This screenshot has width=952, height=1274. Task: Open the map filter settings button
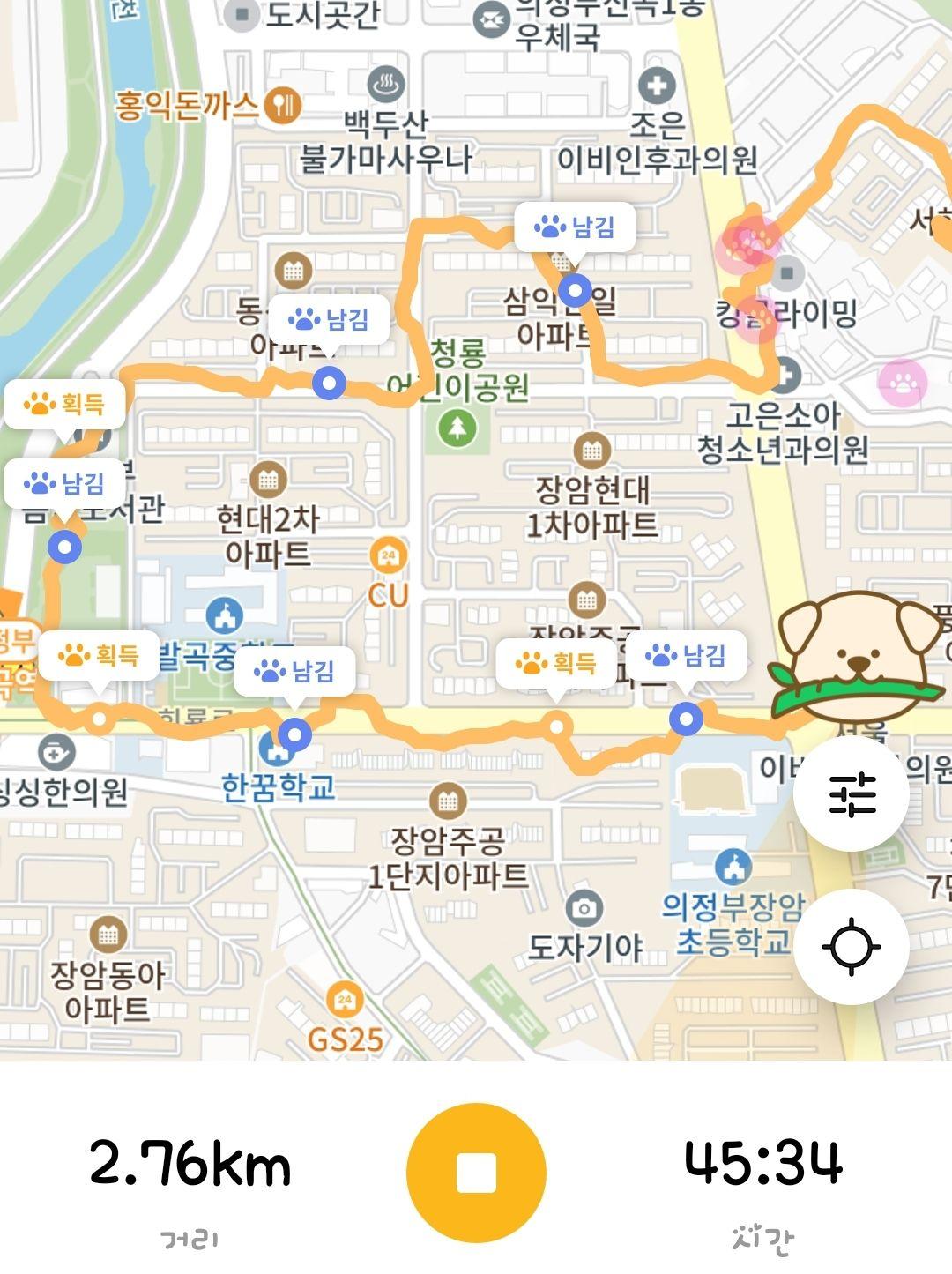[x=852, y=793]
